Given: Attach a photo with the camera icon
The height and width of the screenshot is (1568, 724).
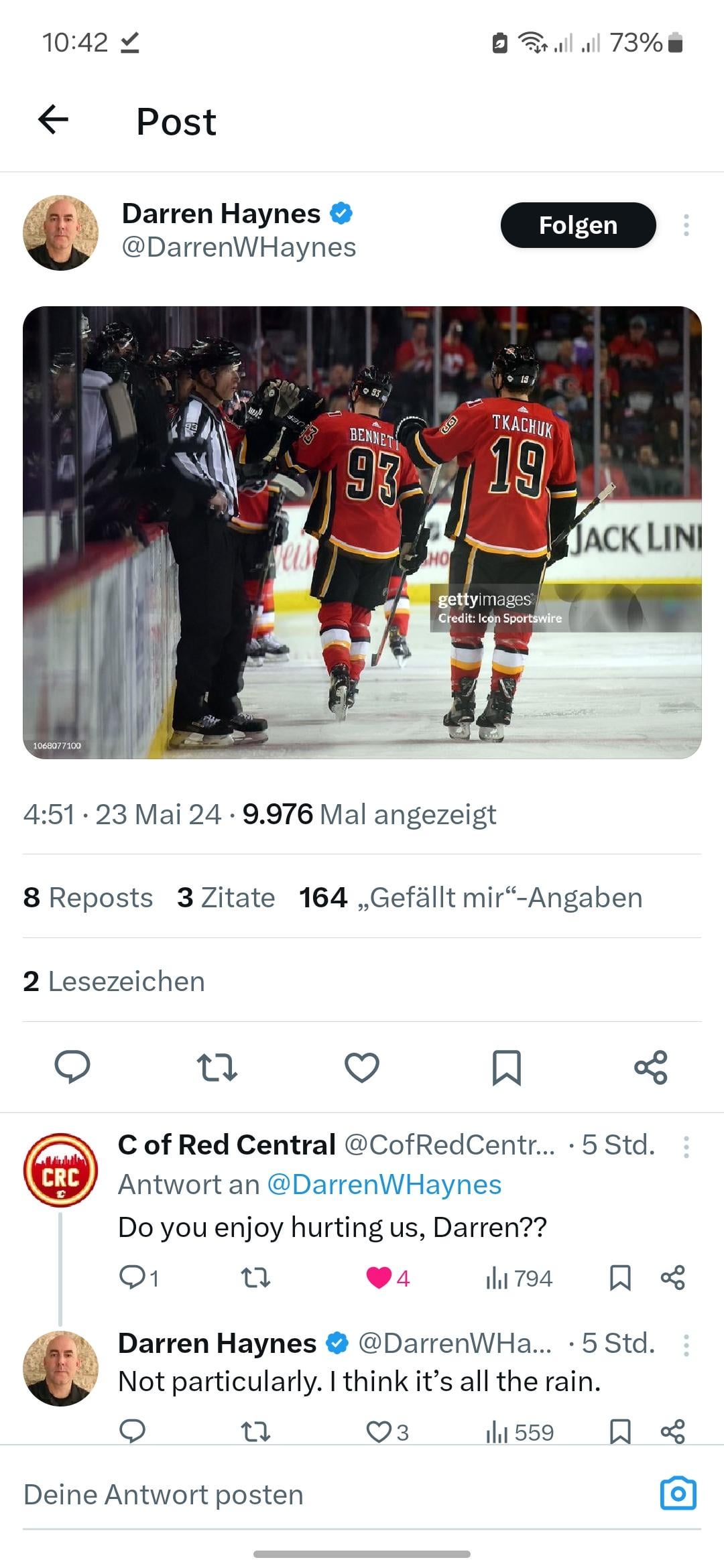Looking at the screenshot, I should point(678,1494).
